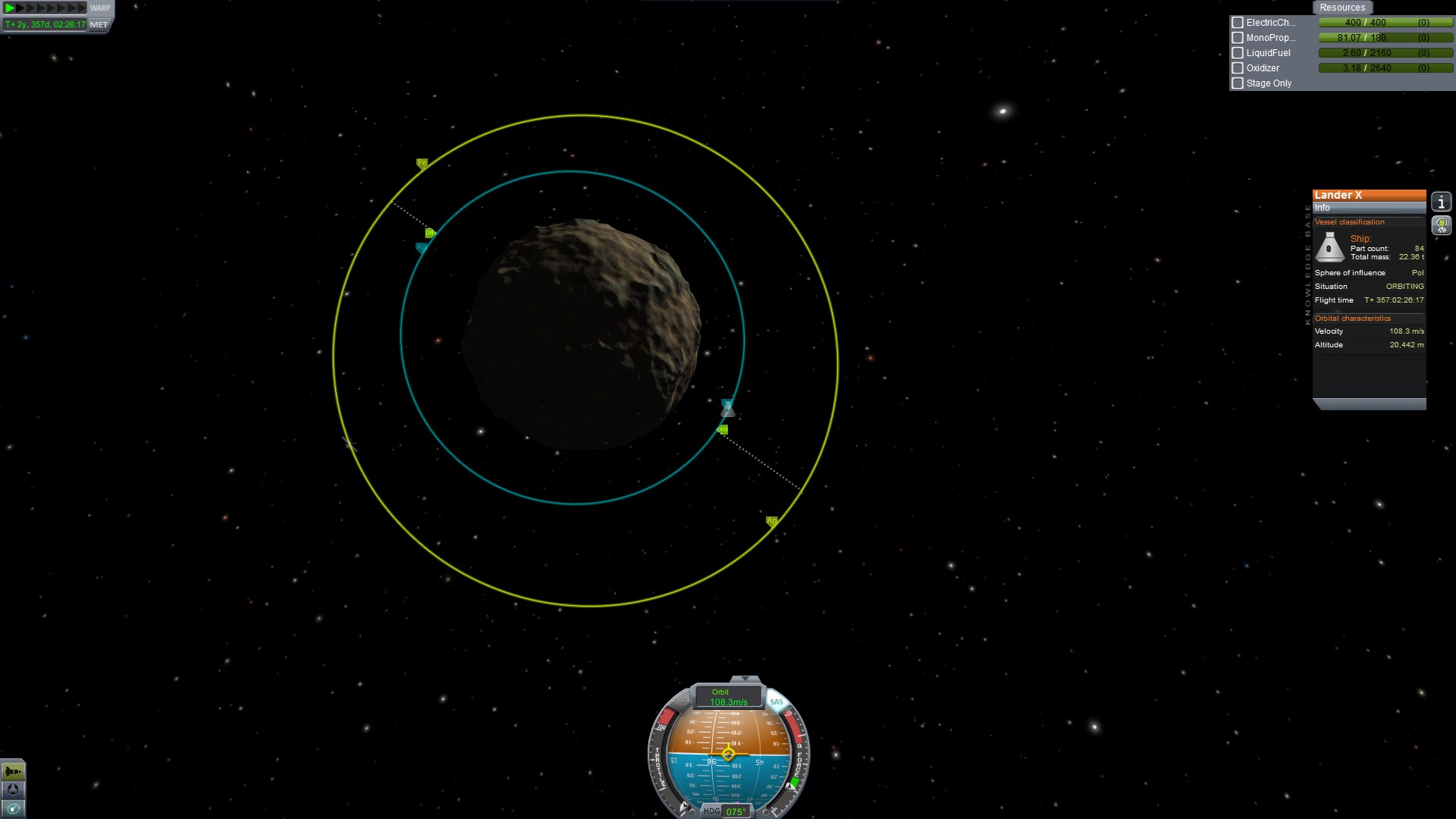Select the AN ascending node marker
The height and width of the screenshot is (819, 1456).
coord(723,429)
